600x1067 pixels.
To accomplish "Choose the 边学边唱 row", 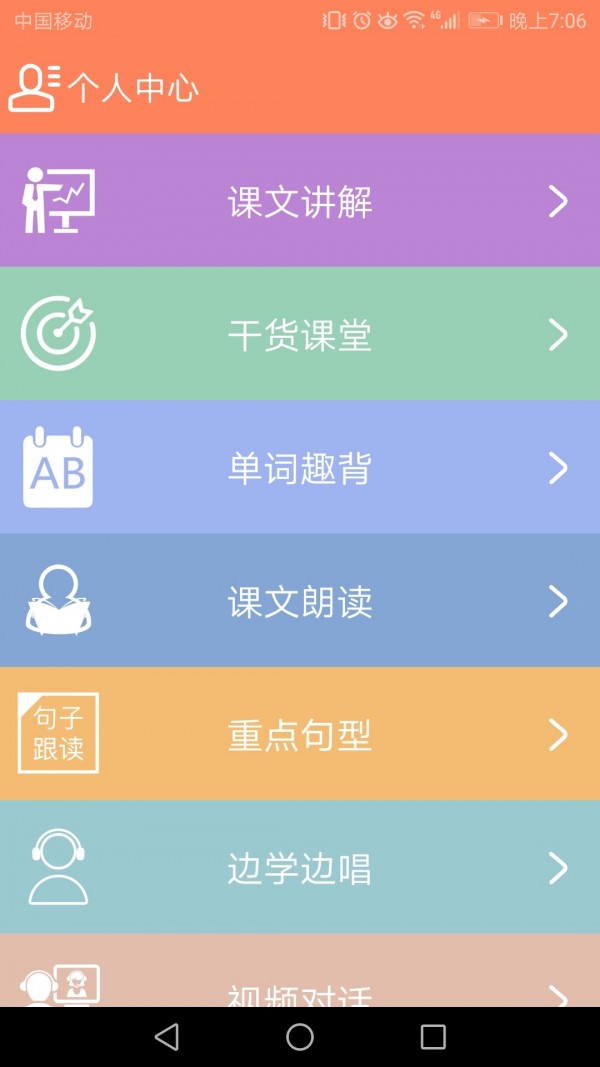I will (x=300, y=867).
